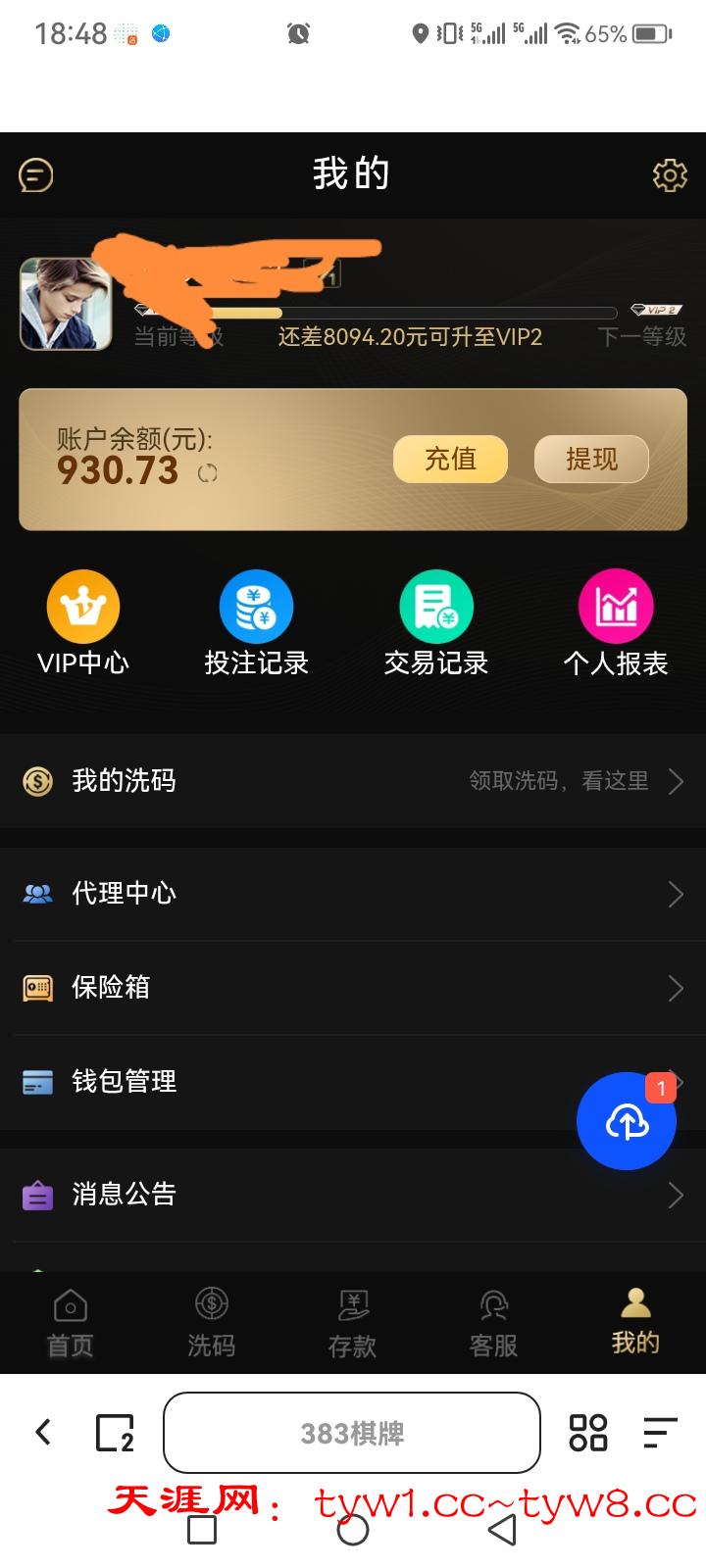The height and width of the screenshot is (1568, 706).
Task: Switch to the 客服 customer service tab
Action: tap(493, 1323)
